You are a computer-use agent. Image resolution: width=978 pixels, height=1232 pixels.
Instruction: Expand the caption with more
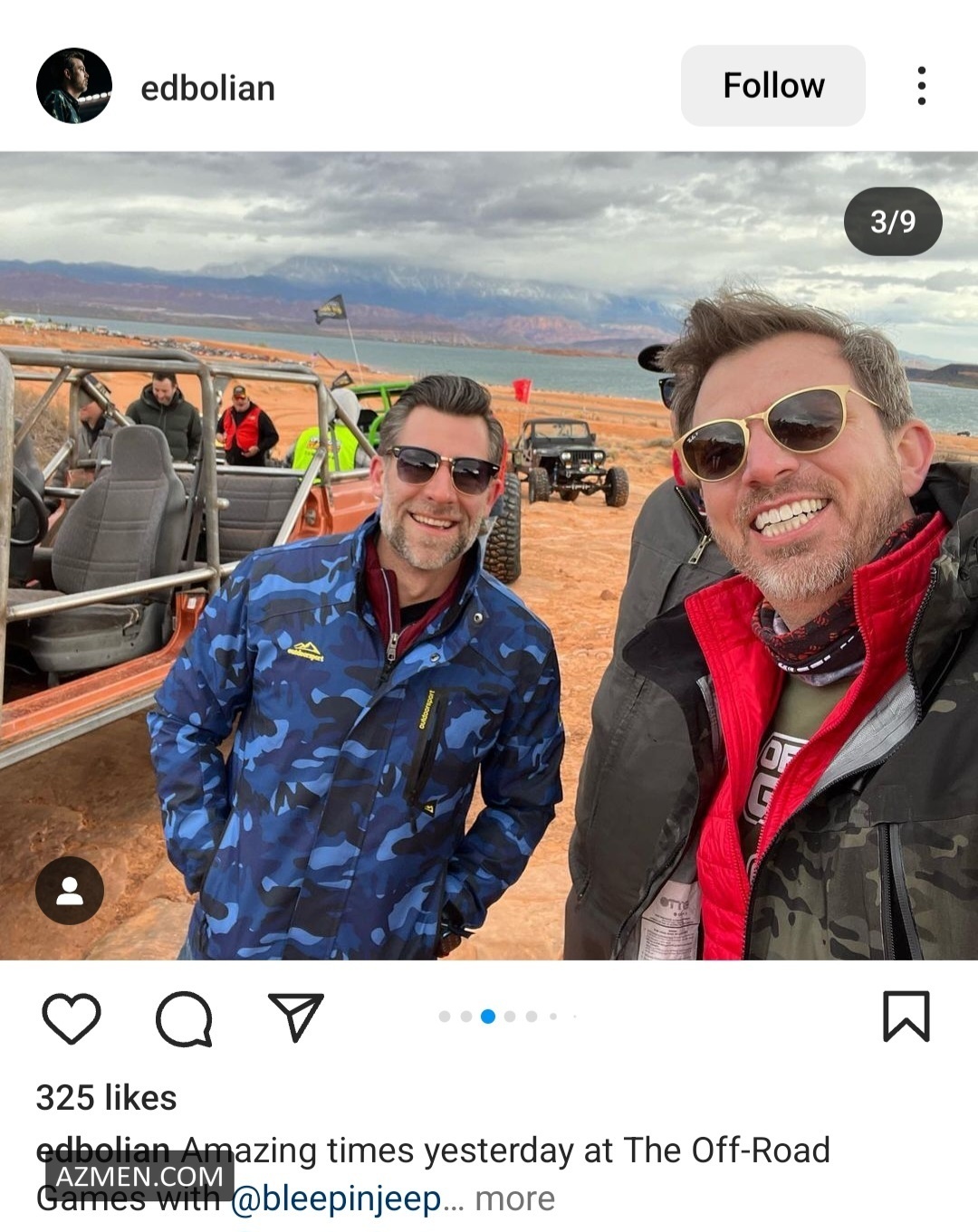pos(514,1199)
